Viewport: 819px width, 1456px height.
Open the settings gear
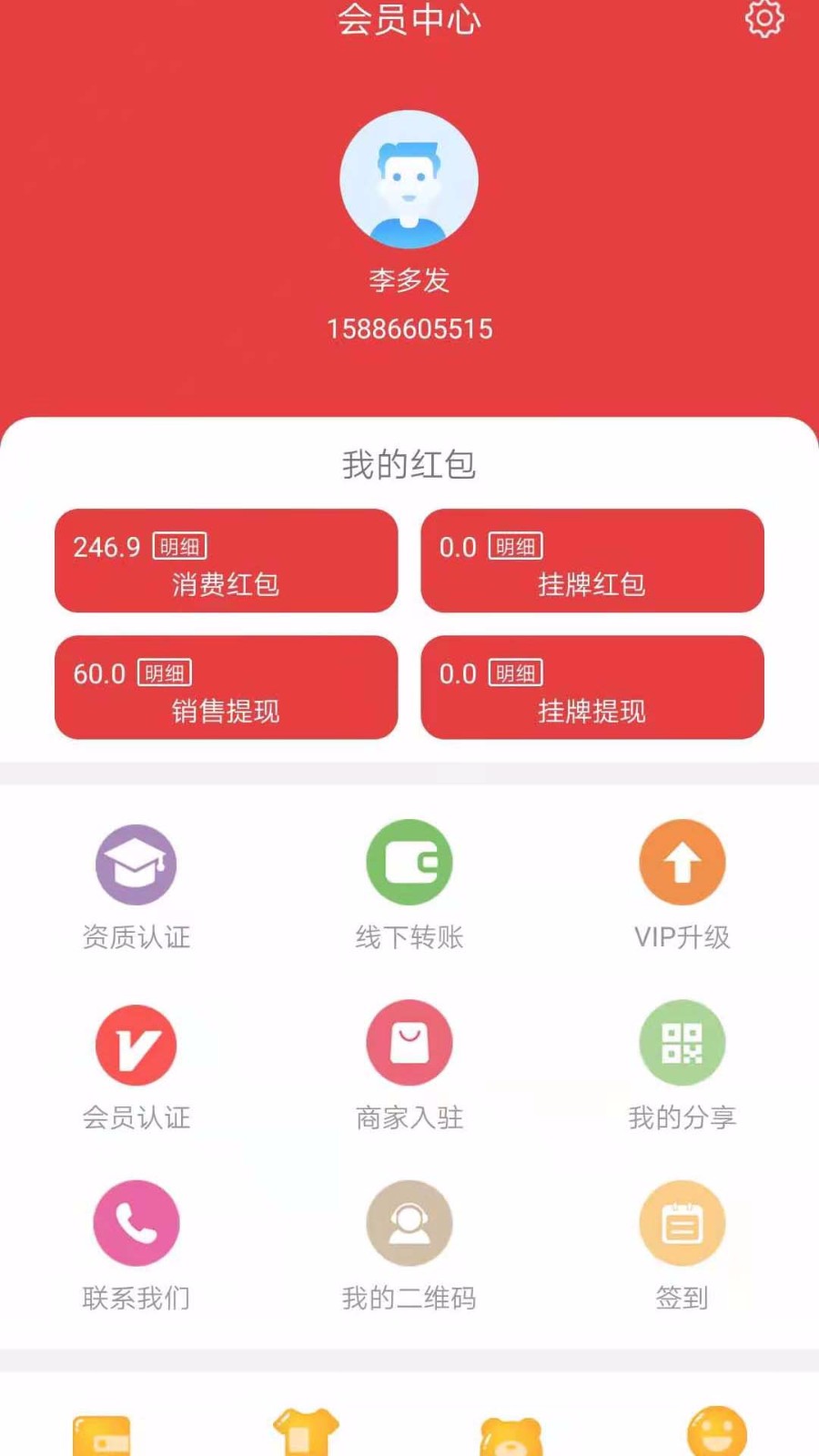pyautogui.click(x=764, y=18)
